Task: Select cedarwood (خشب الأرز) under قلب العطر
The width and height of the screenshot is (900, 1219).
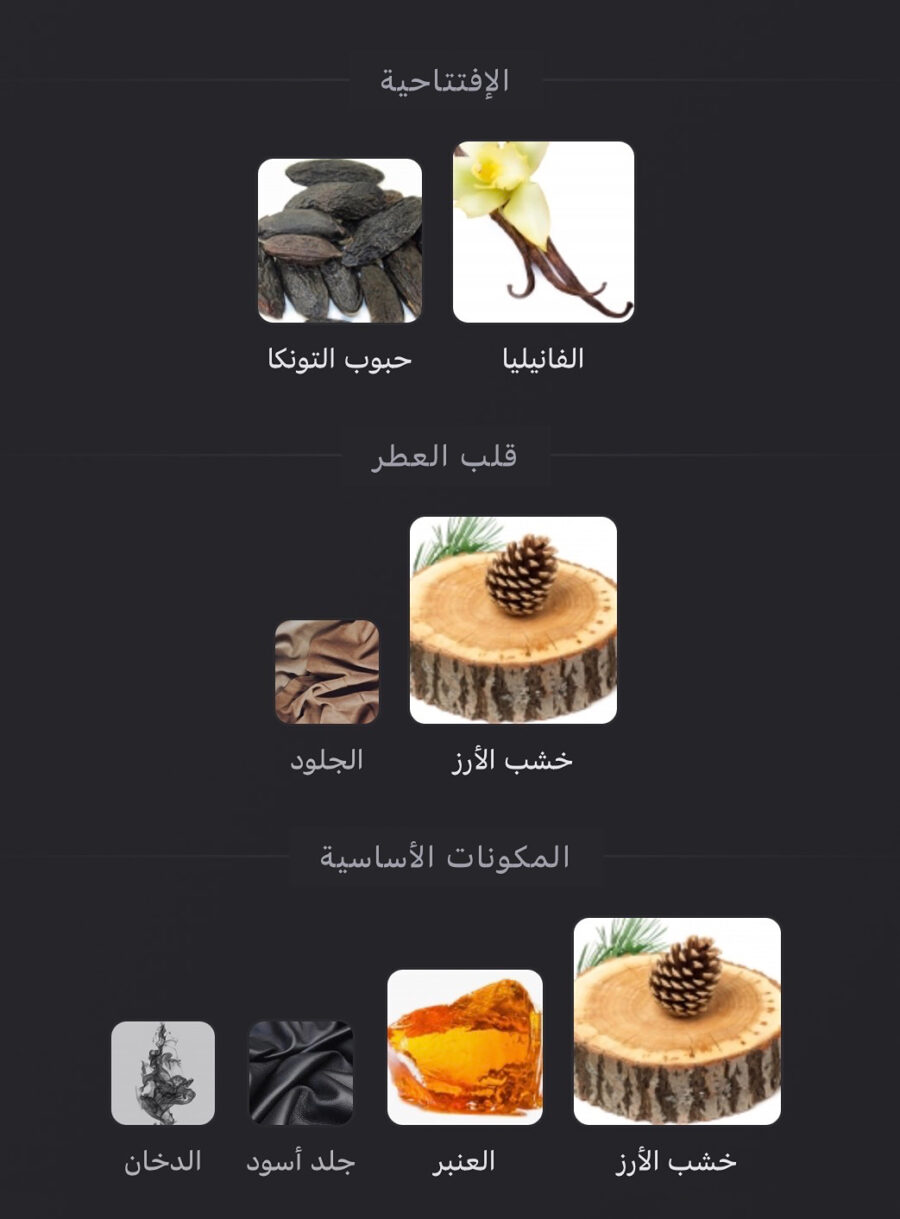Action: click(513, 620)
